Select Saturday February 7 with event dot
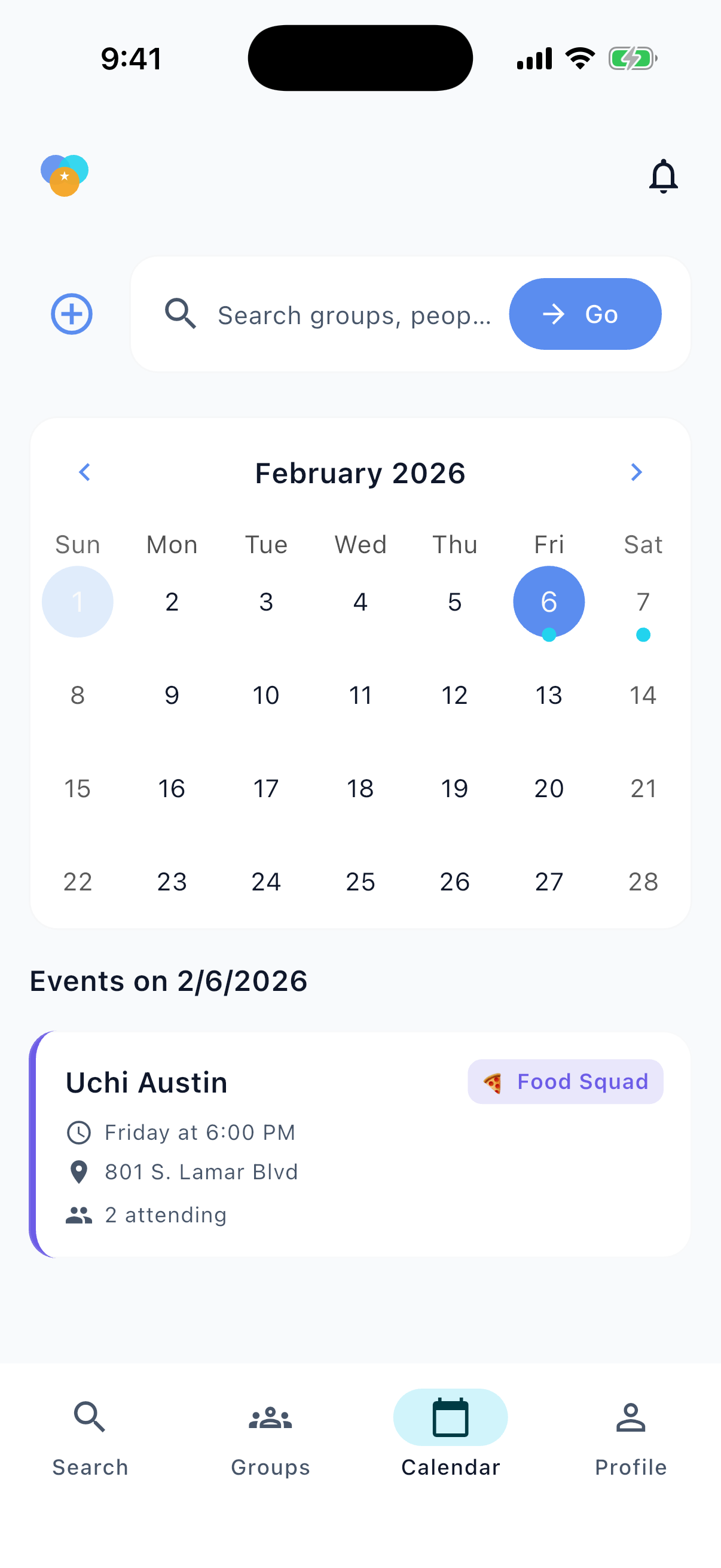Image resolution: width=721 pixels, height=1568 pixels. point(643,602)
